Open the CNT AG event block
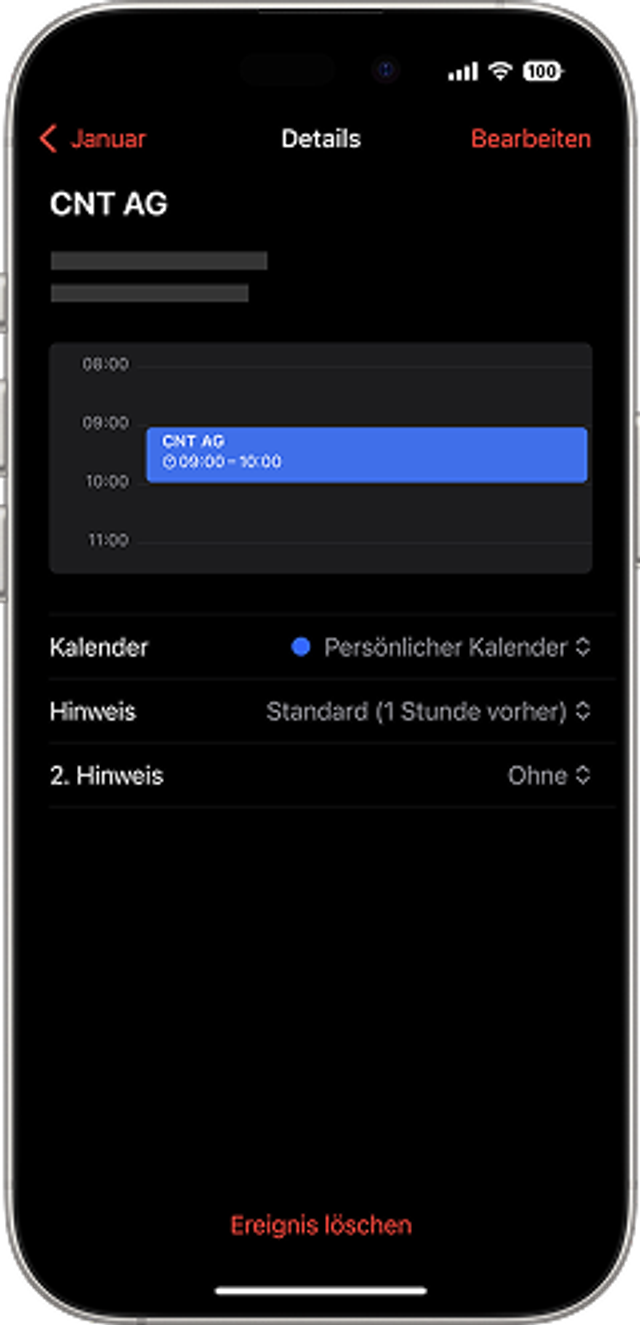This screenshot has width=640, height=1325. pos(366,454)
